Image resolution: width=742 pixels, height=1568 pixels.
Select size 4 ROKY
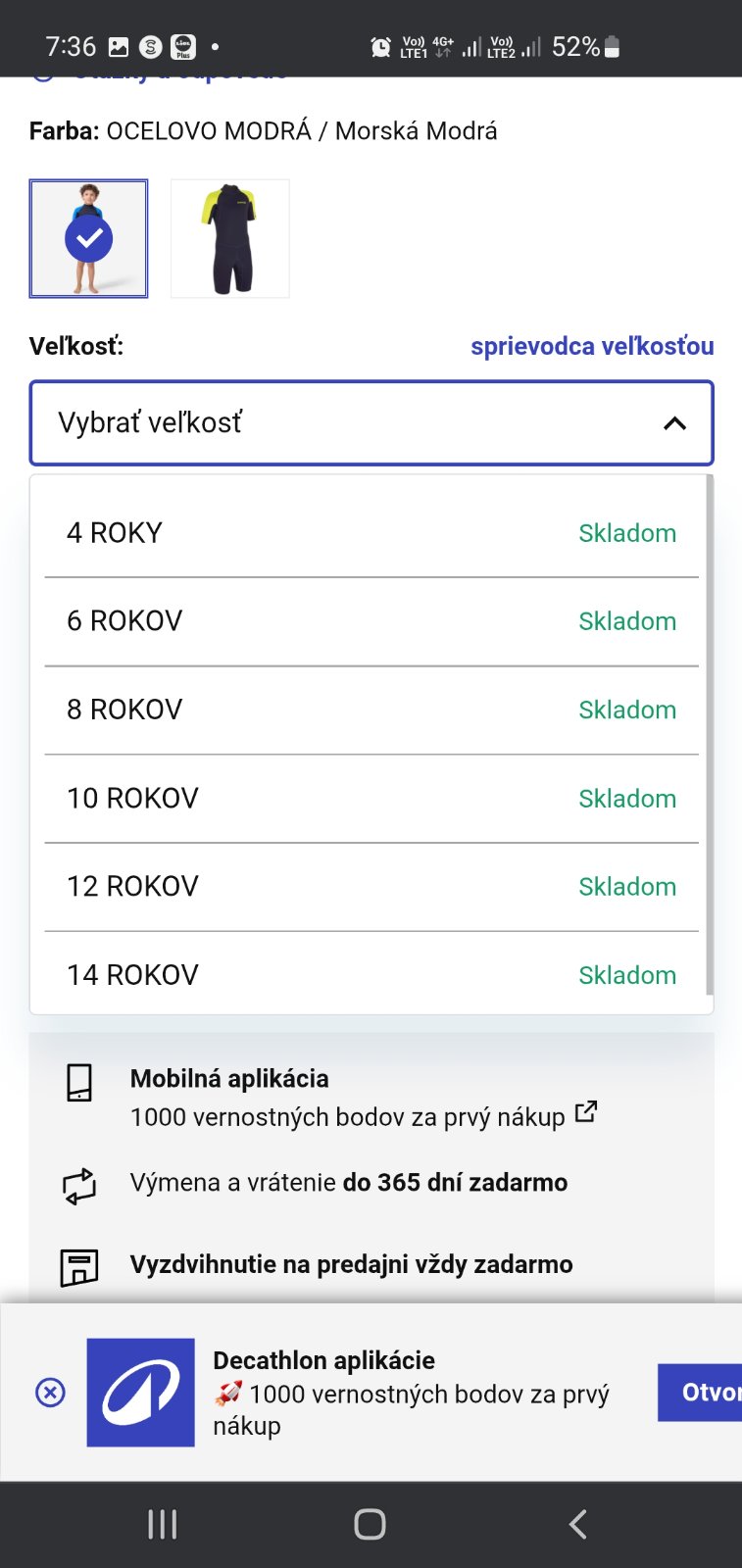coord(371,533)
